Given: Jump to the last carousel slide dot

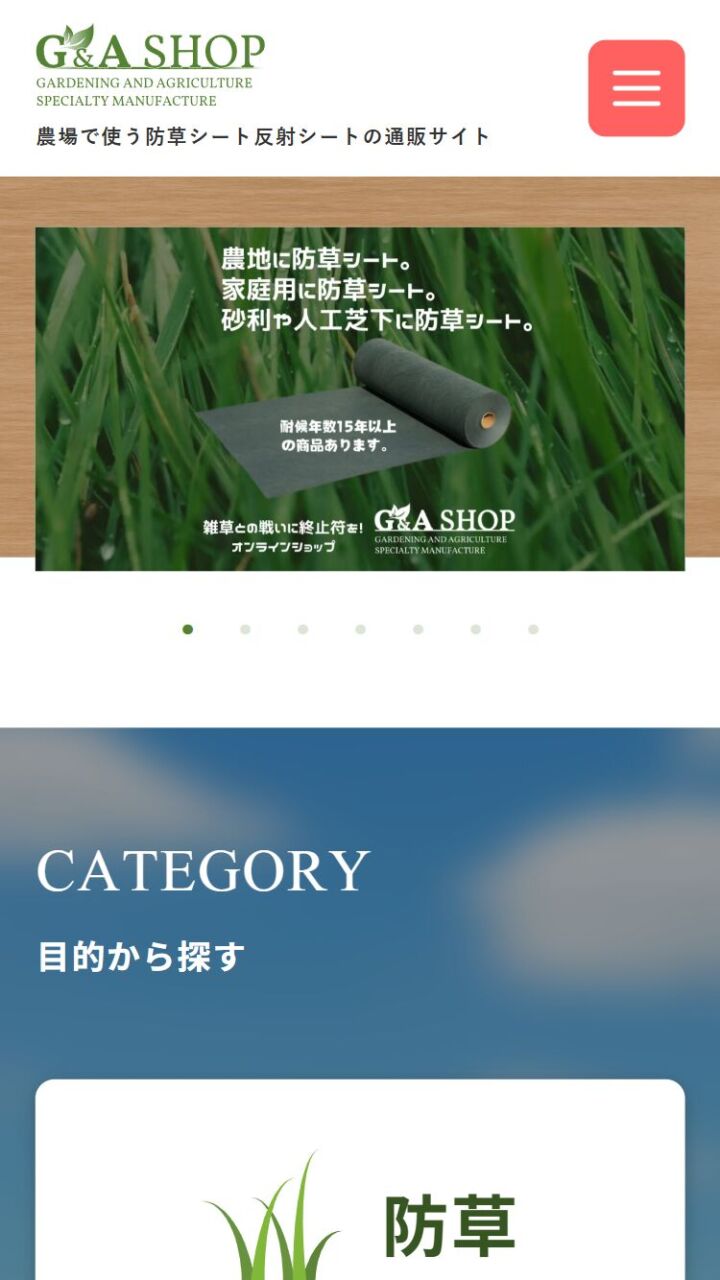Looking at the screenshot, I should [x=533, y=629].
